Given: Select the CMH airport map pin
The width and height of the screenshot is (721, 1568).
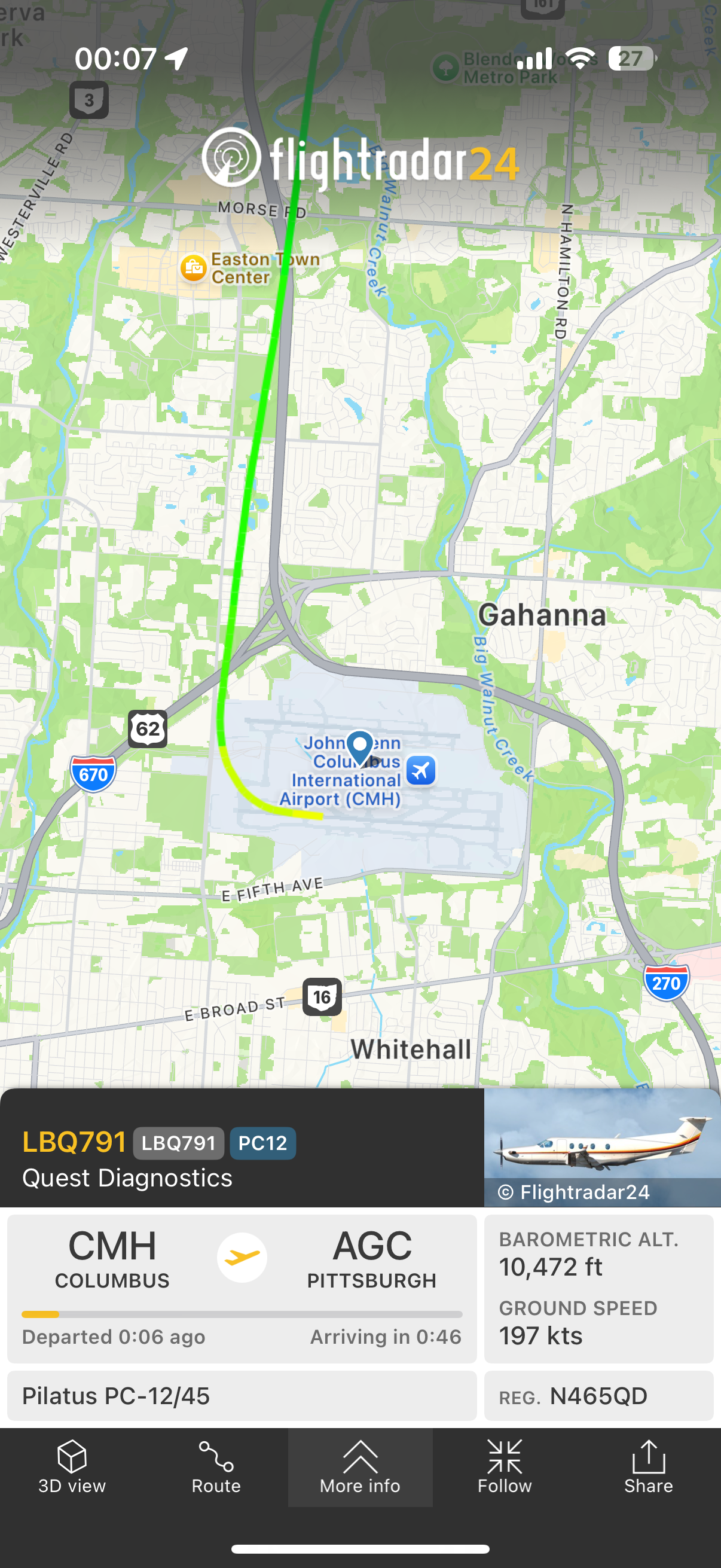Looking at the screenshot, I should click(359, 746).
